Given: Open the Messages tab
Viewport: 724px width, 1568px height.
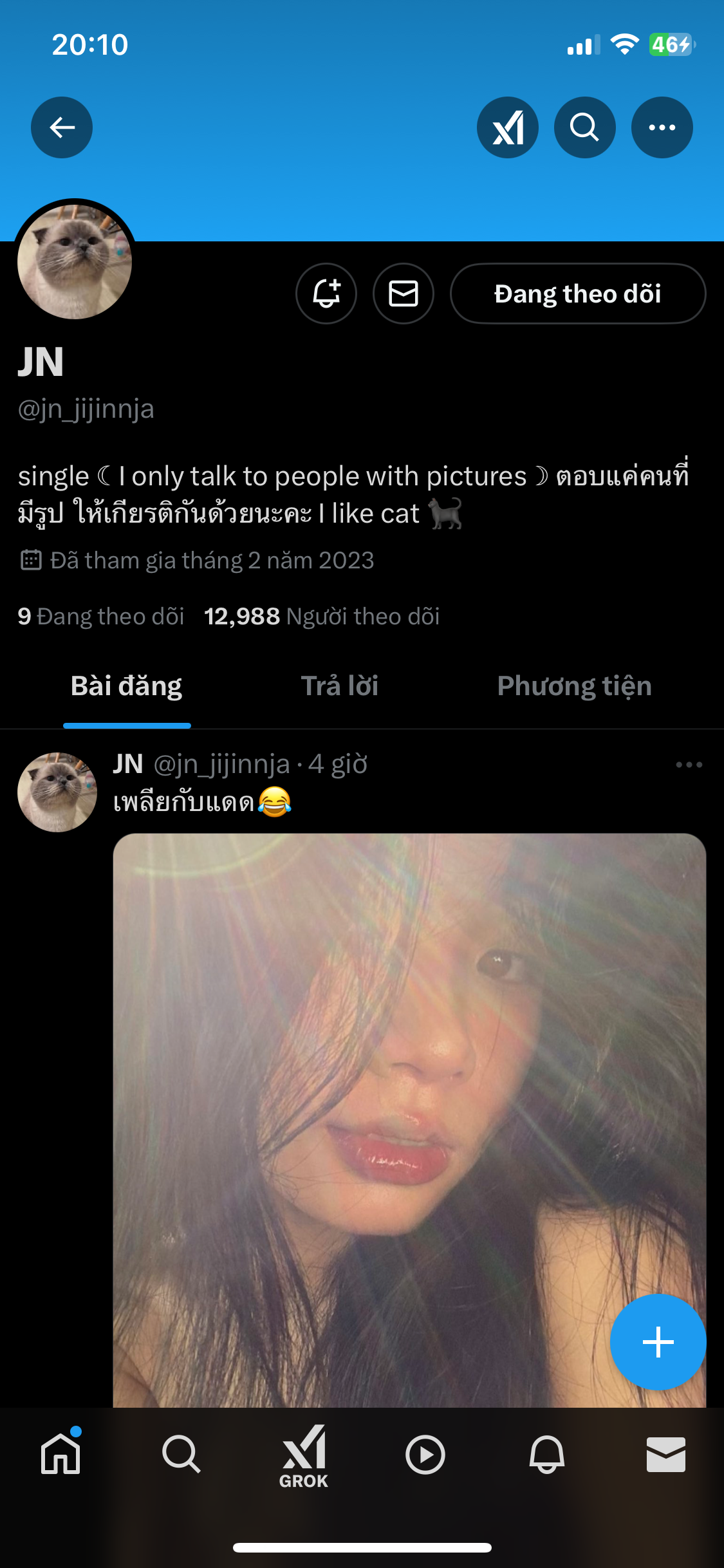Looking at the screenshot, I should click(665, 1455).
